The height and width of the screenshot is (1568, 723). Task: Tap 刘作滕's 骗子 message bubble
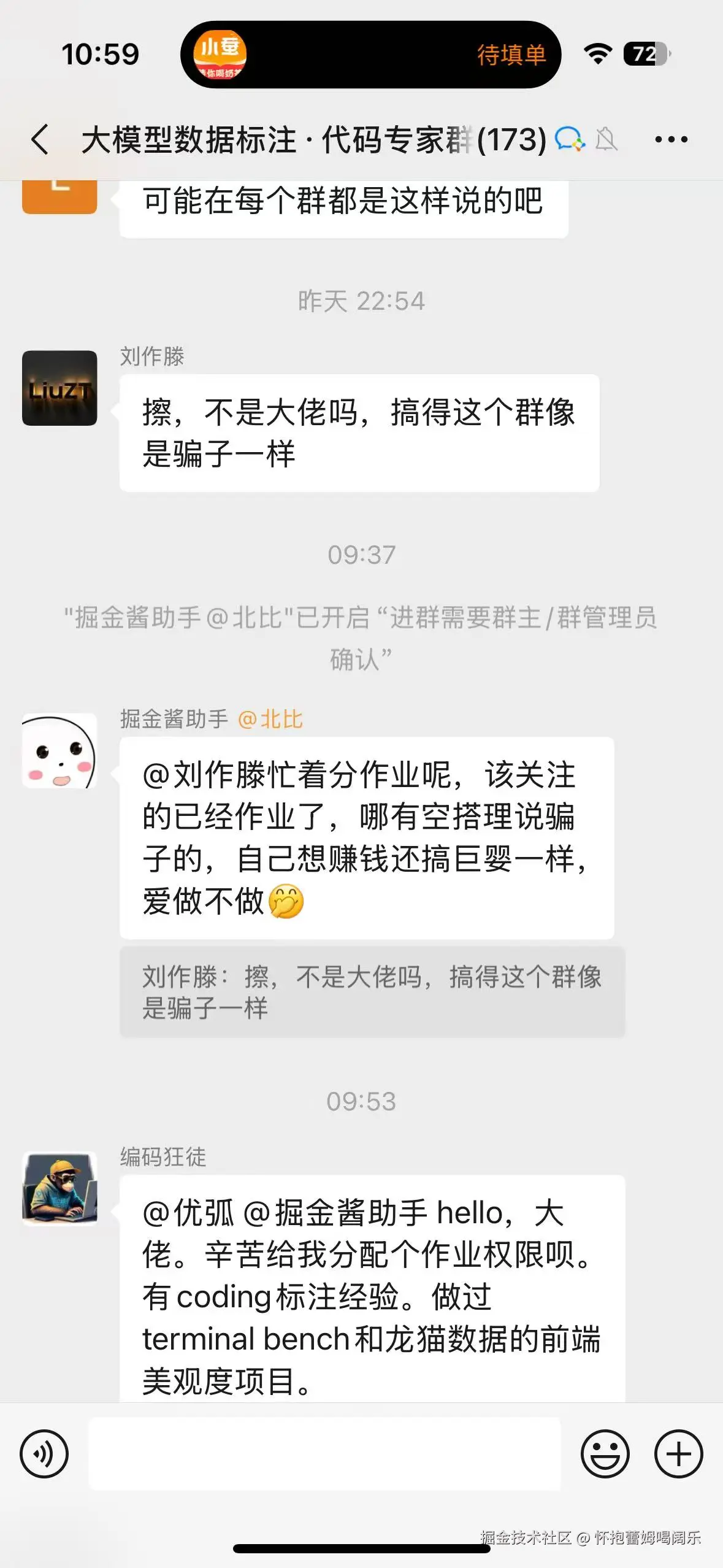pyautogui.click(x=362, y=432)
